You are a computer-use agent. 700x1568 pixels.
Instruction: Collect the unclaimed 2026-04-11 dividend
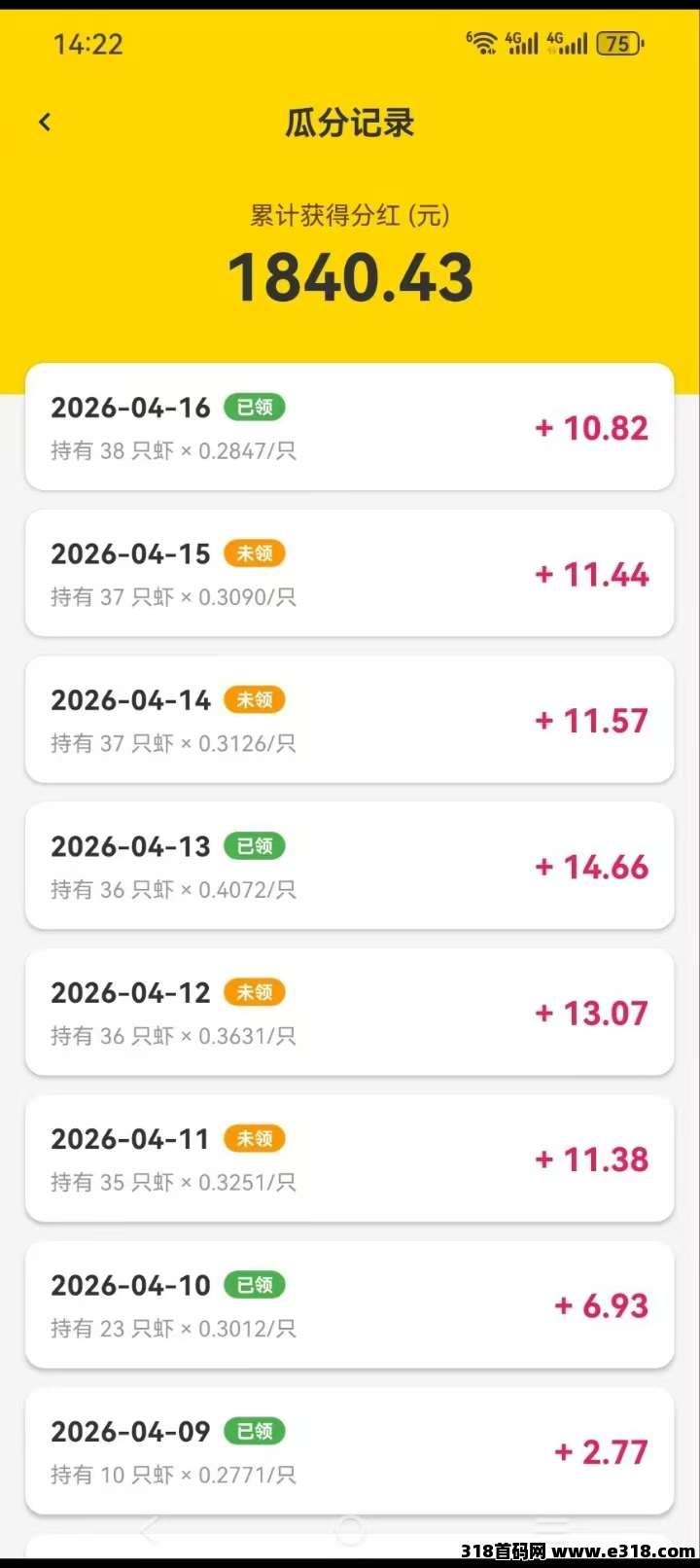(x=255, y=1138)
